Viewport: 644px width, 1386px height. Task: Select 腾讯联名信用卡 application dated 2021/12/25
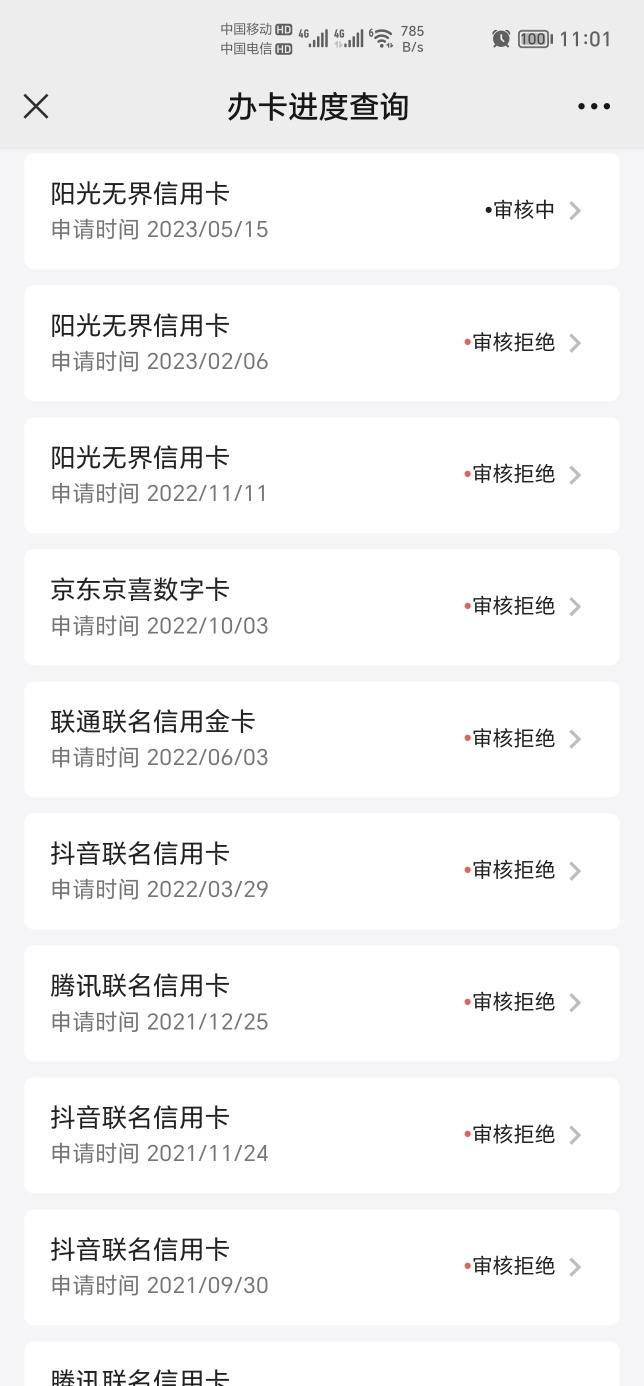click(x=322, y=1003)
